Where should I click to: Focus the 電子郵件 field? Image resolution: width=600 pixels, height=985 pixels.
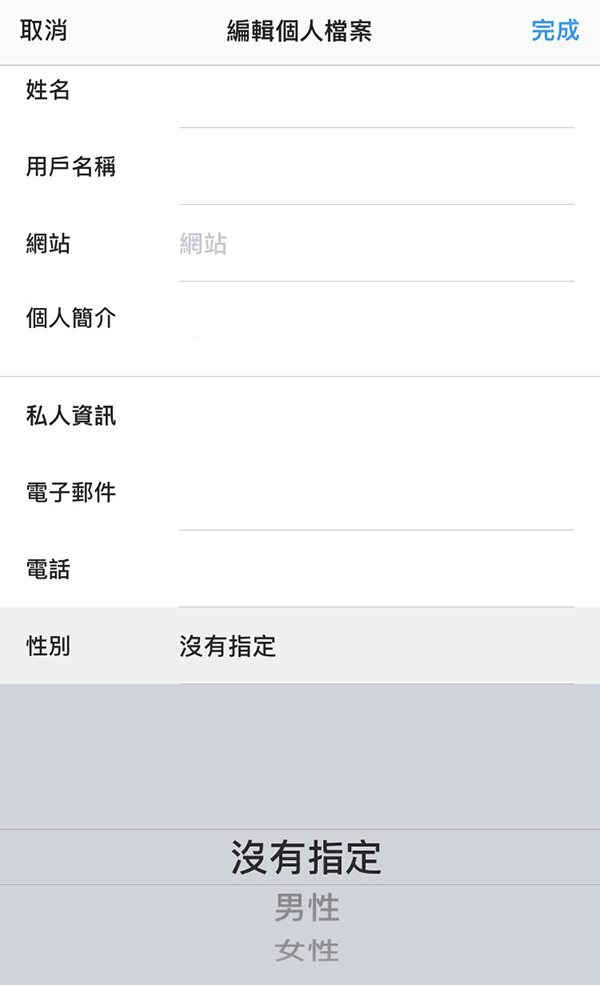point(376,493)
